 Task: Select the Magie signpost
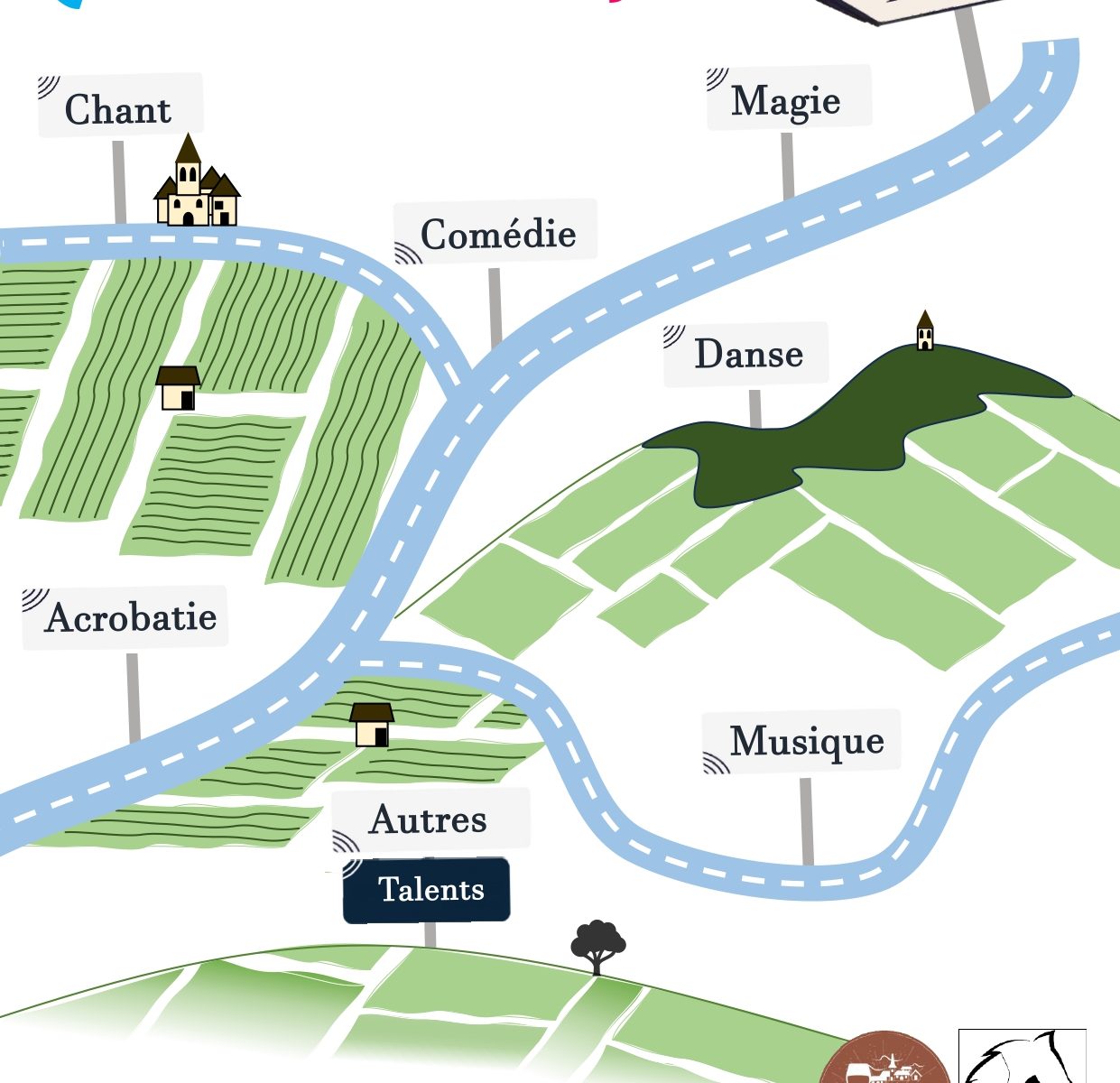787,99
